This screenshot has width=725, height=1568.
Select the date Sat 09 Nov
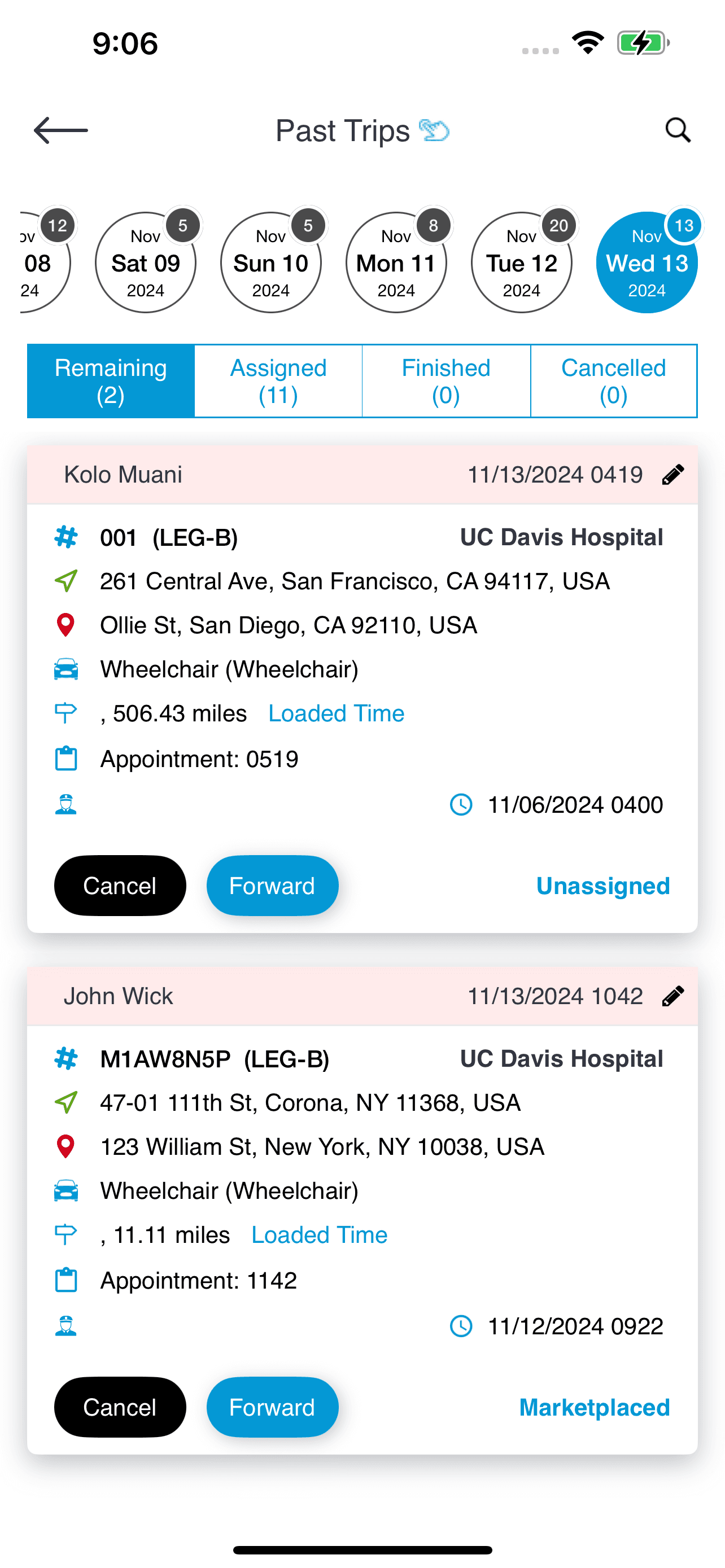146,262
